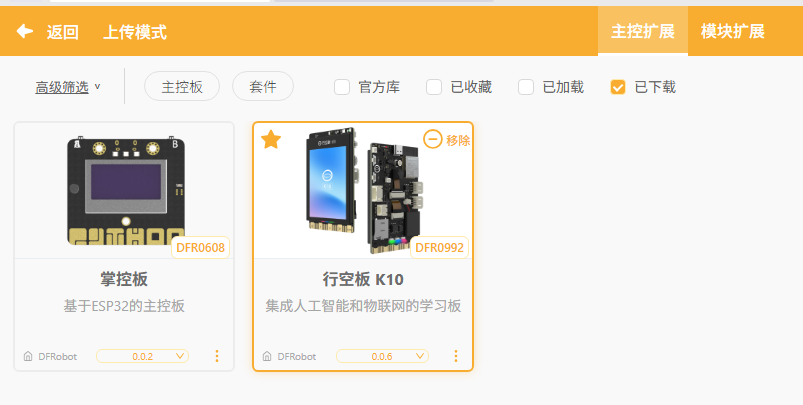The image size is (803, 405).
Task: Filter by 主控板 chip
Action: pyautogui.click(x=182, y=87)
